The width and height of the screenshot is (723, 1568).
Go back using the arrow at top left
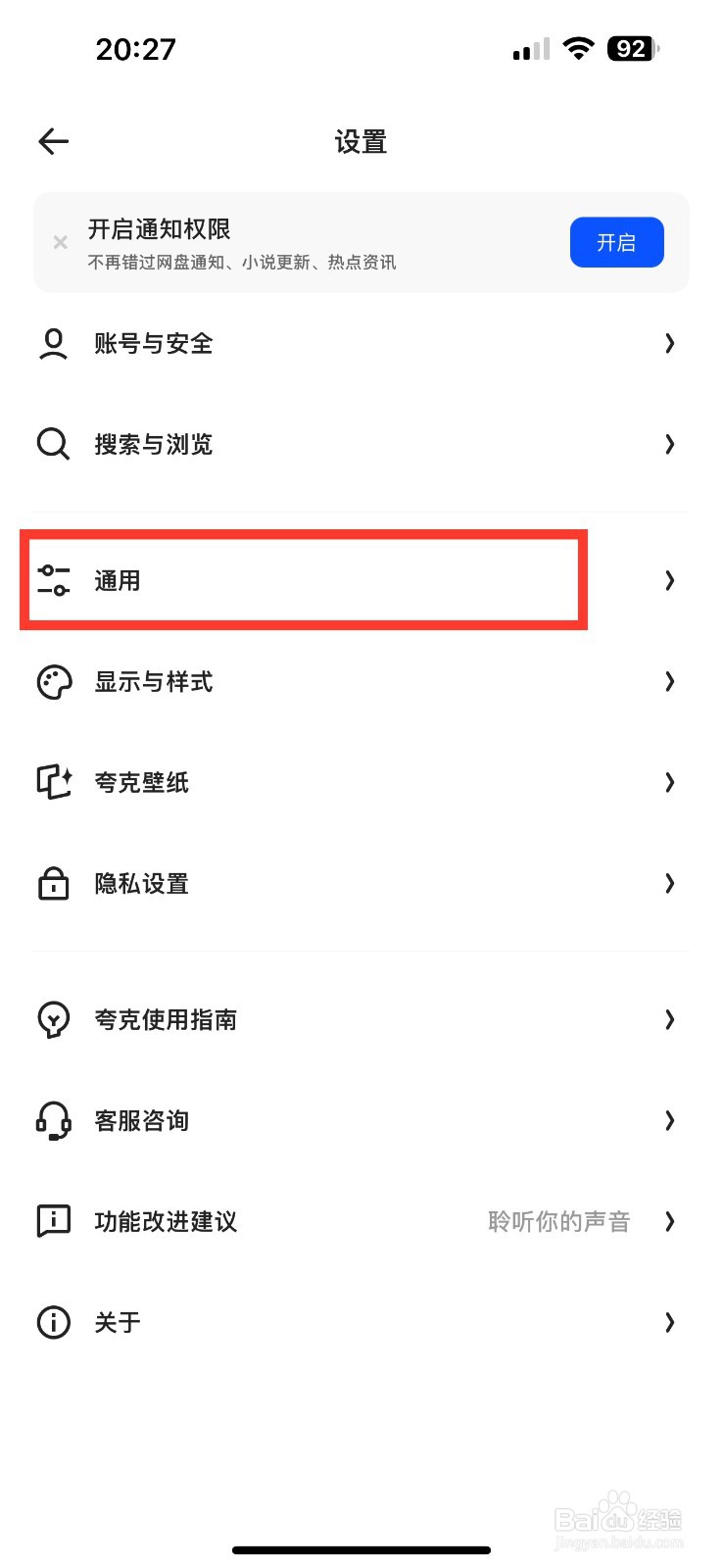coord(53,141)
